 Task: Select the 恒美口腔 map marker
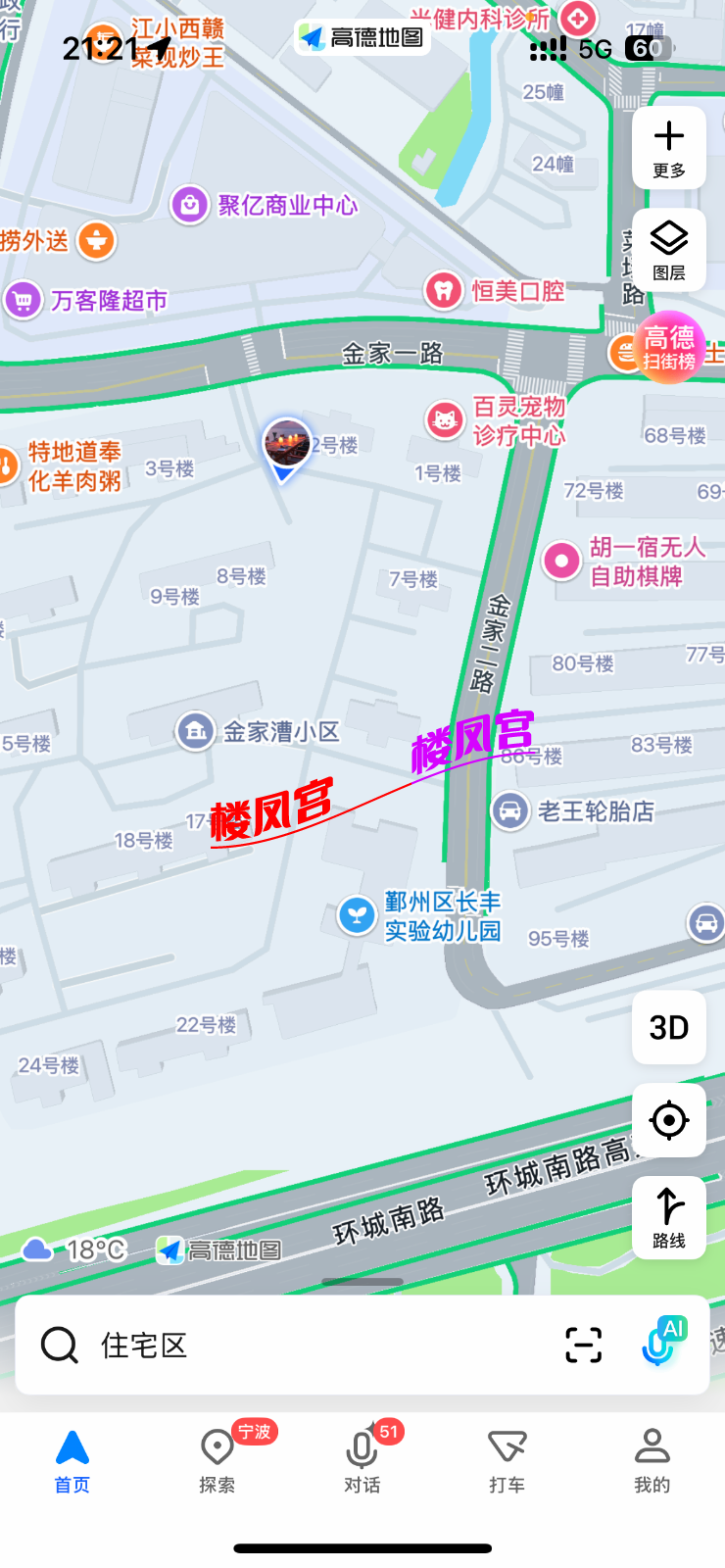tap(444, 290)
